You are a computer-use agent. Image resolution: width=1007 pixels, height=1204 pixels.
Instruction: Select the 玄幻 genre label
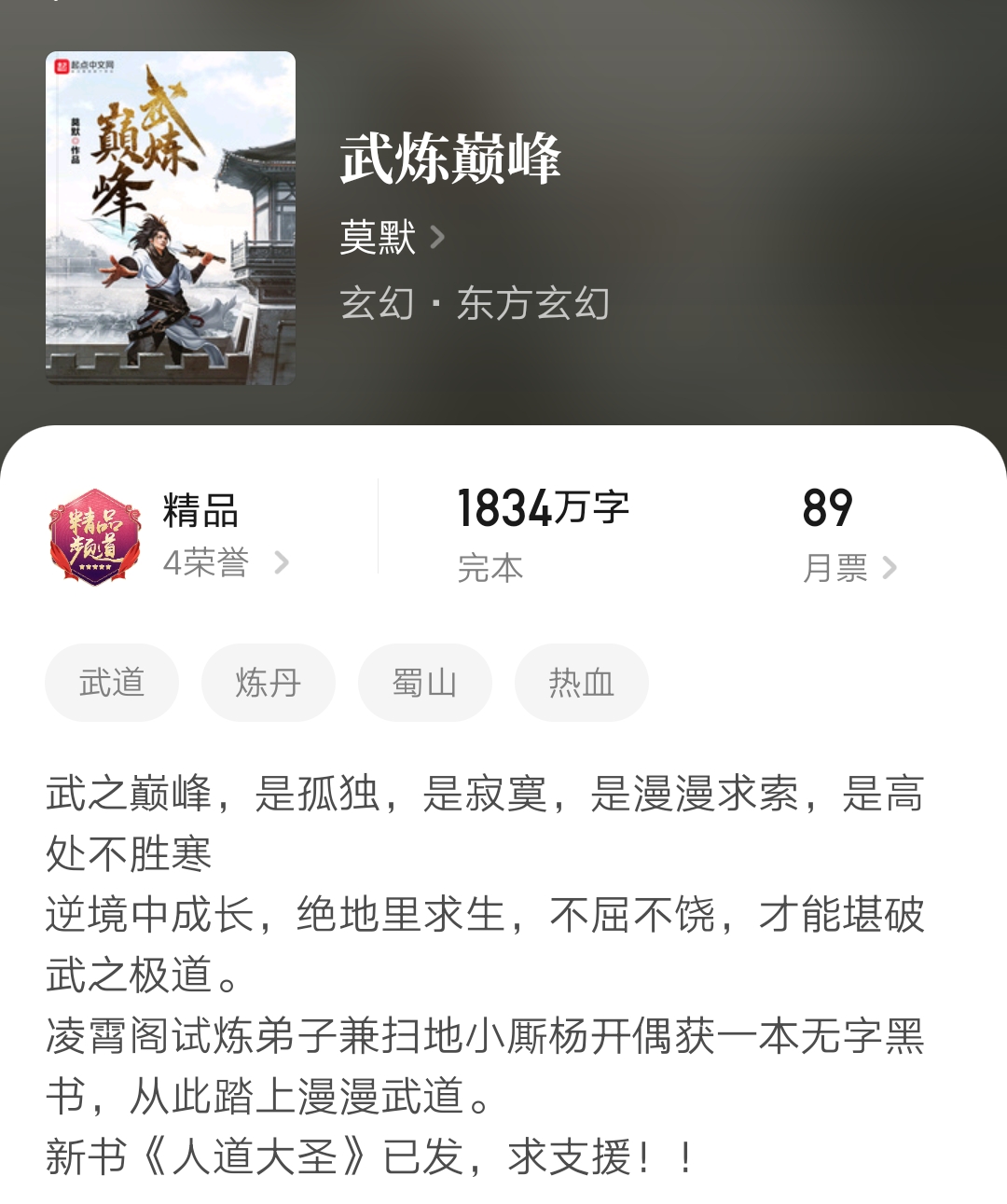pos(375,304)
